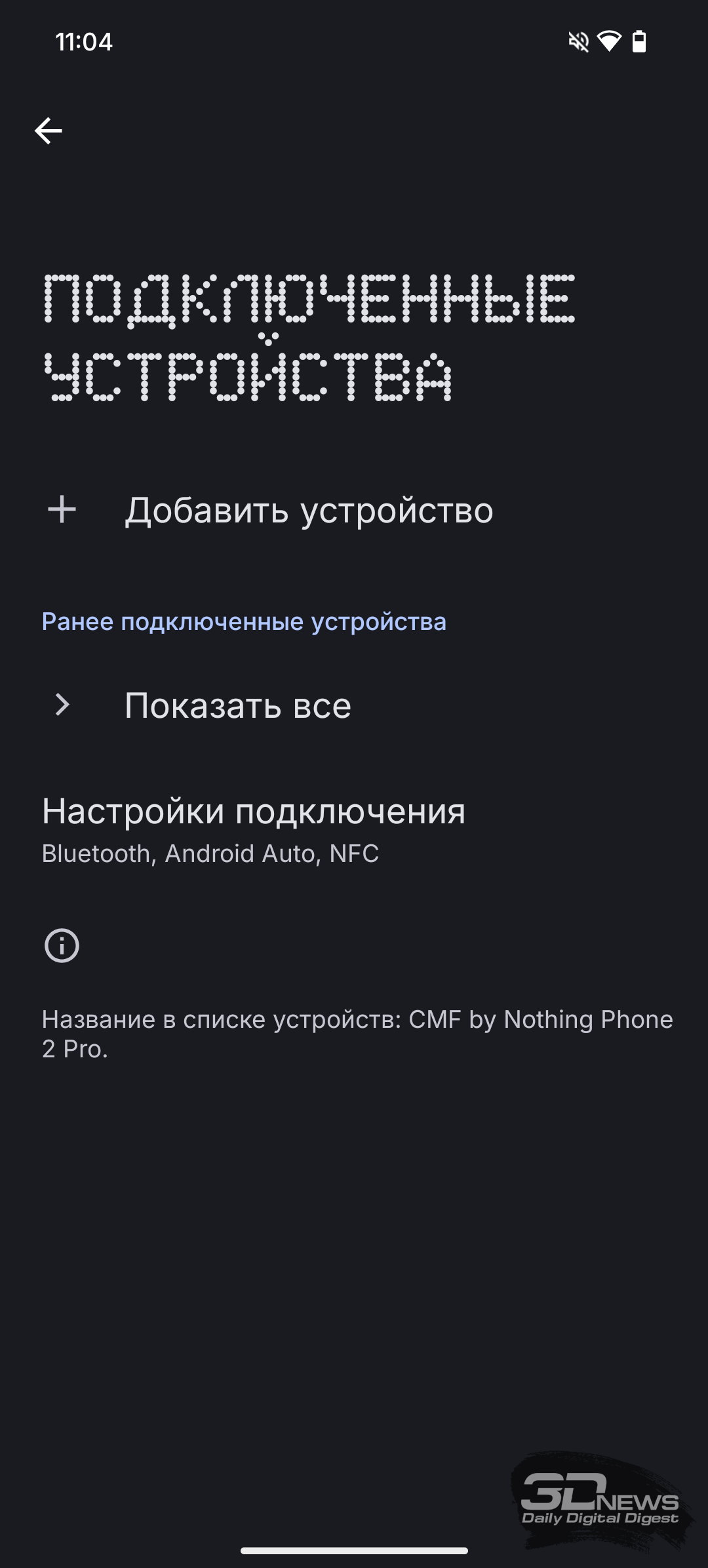Open Настройки подключения
The image size is (708, 1568).
click(354, 829)
